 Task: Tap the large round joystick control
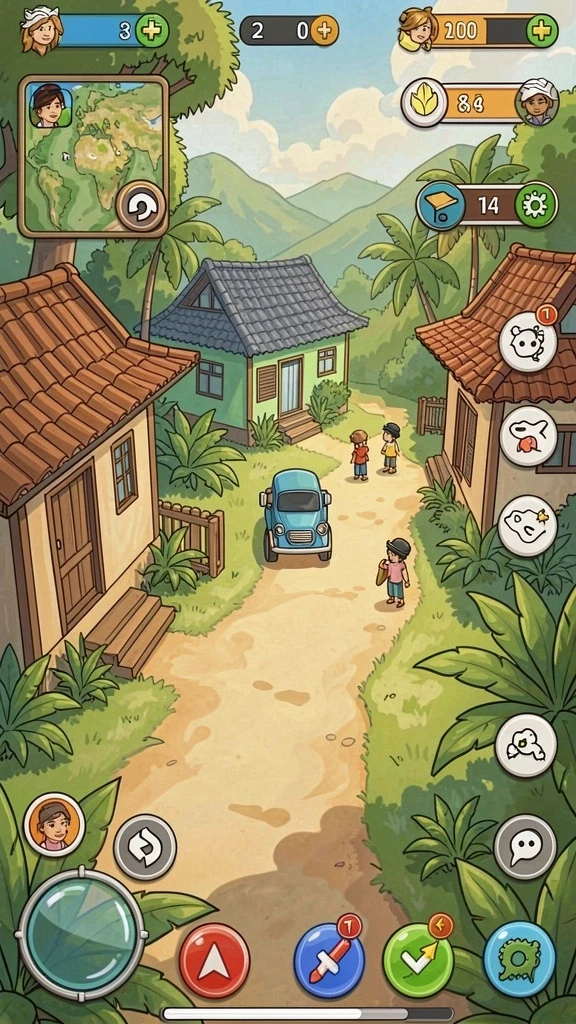[x=81, y=935]
